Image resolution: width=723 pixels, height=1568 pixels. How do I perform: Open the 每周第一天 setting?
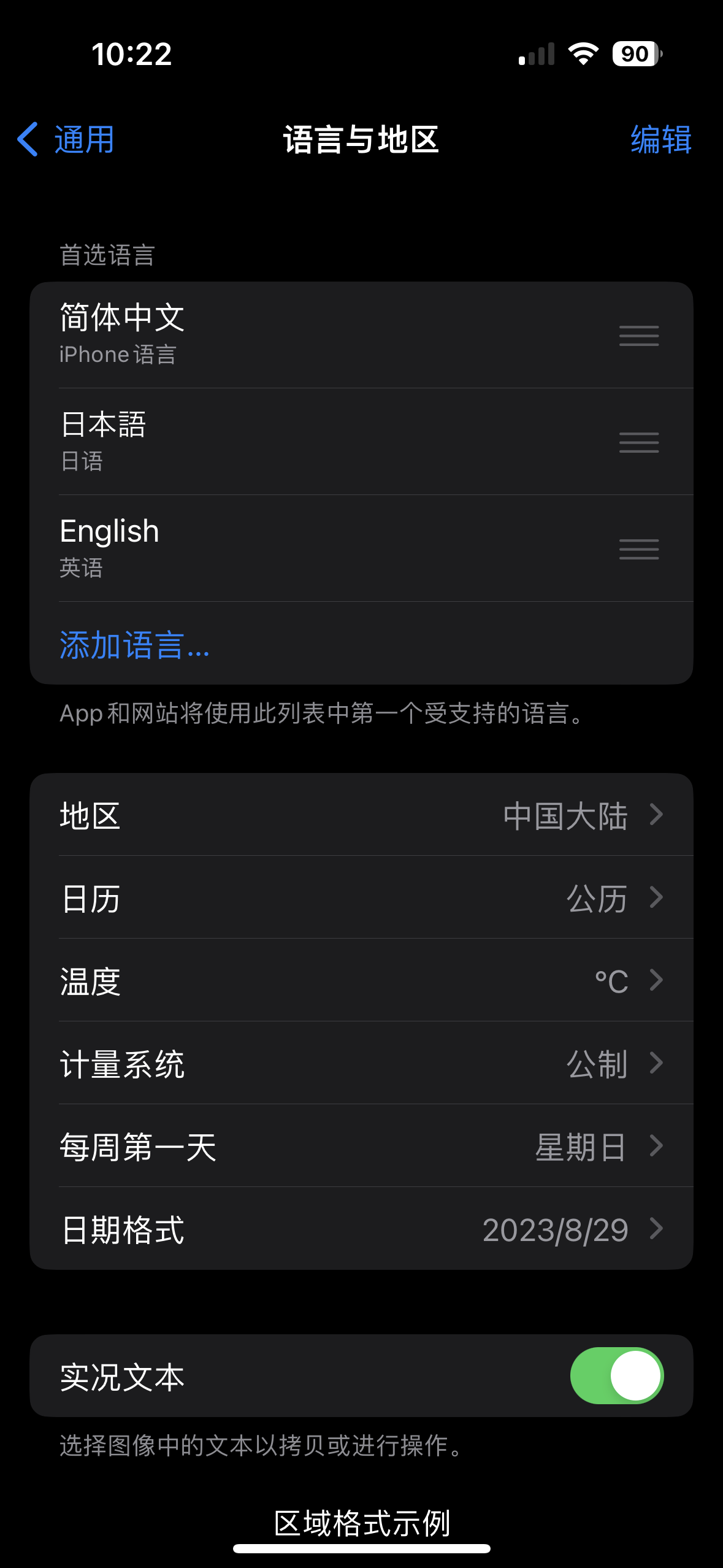(x=361, y=1147)
